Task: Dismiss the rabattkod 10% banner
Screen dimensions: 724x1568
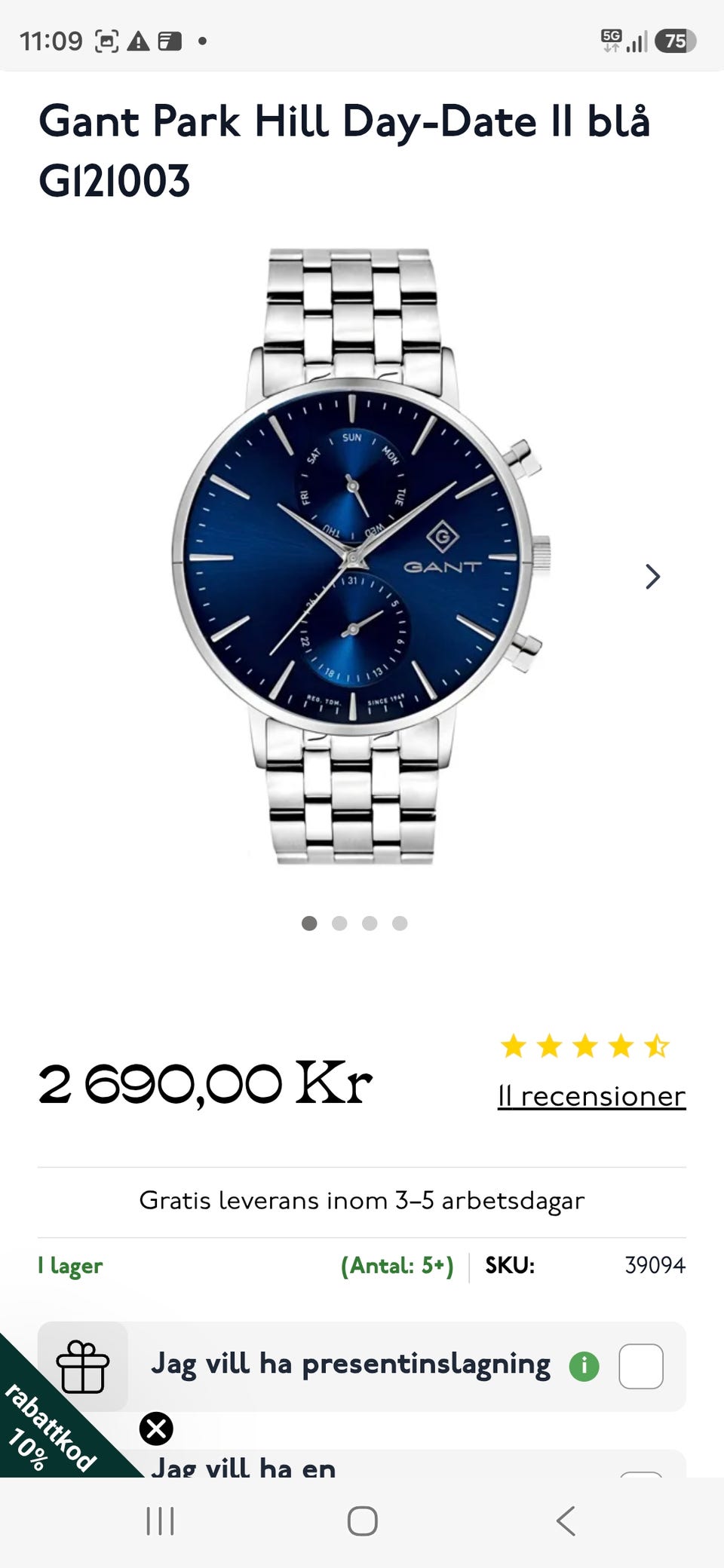Action: (156, 1429)
